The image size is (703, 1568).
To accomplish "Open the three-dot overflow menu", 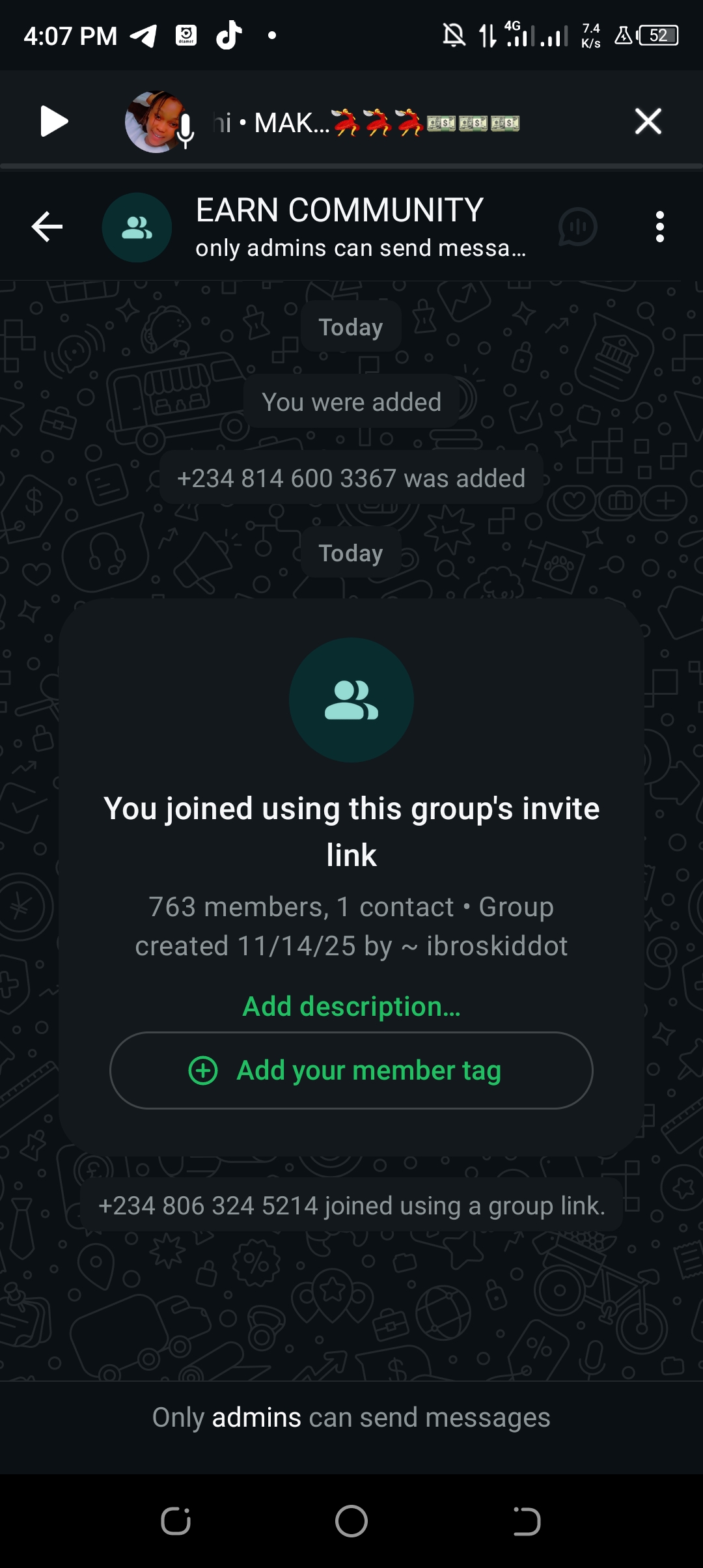I will (659, 227).
